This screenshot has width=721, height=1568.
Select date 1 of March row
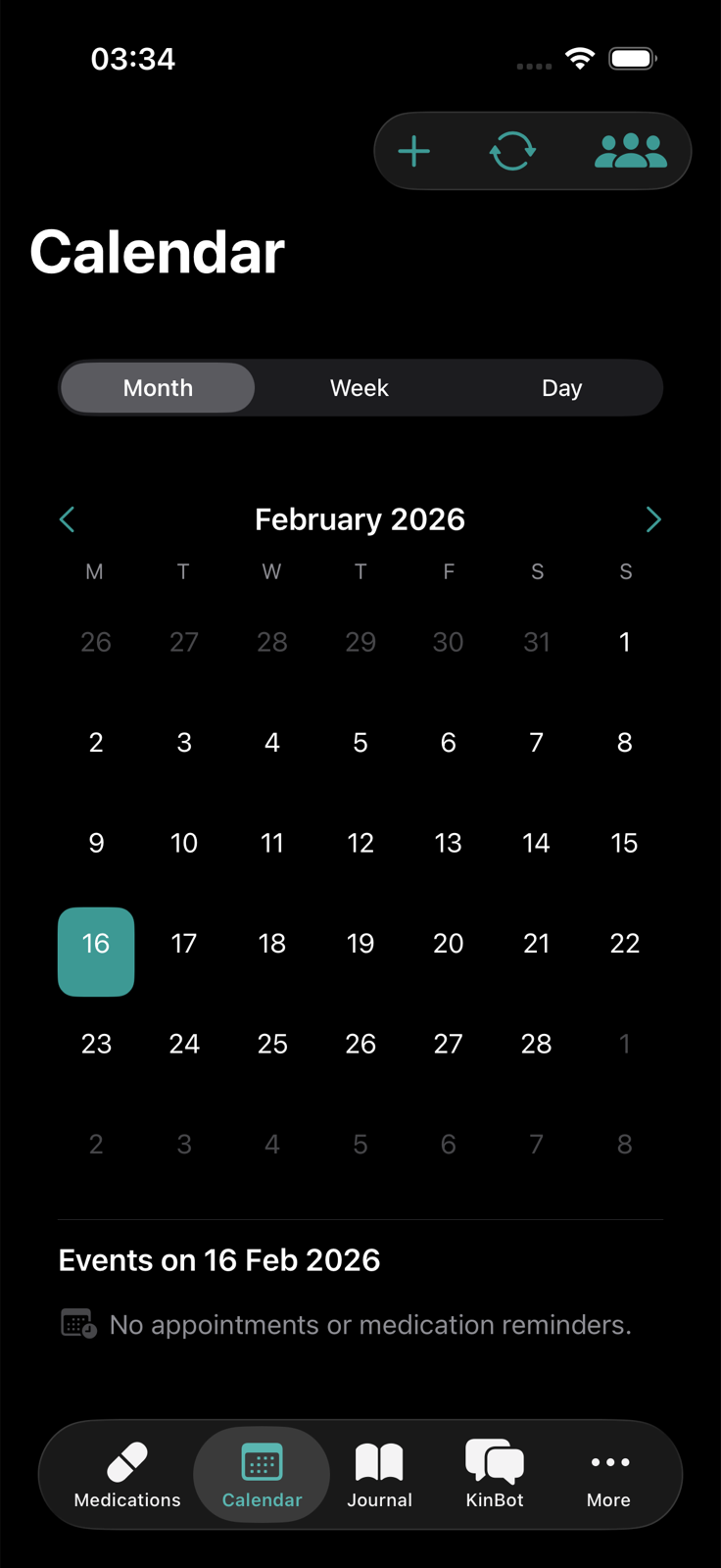[x=624, y=1044]
